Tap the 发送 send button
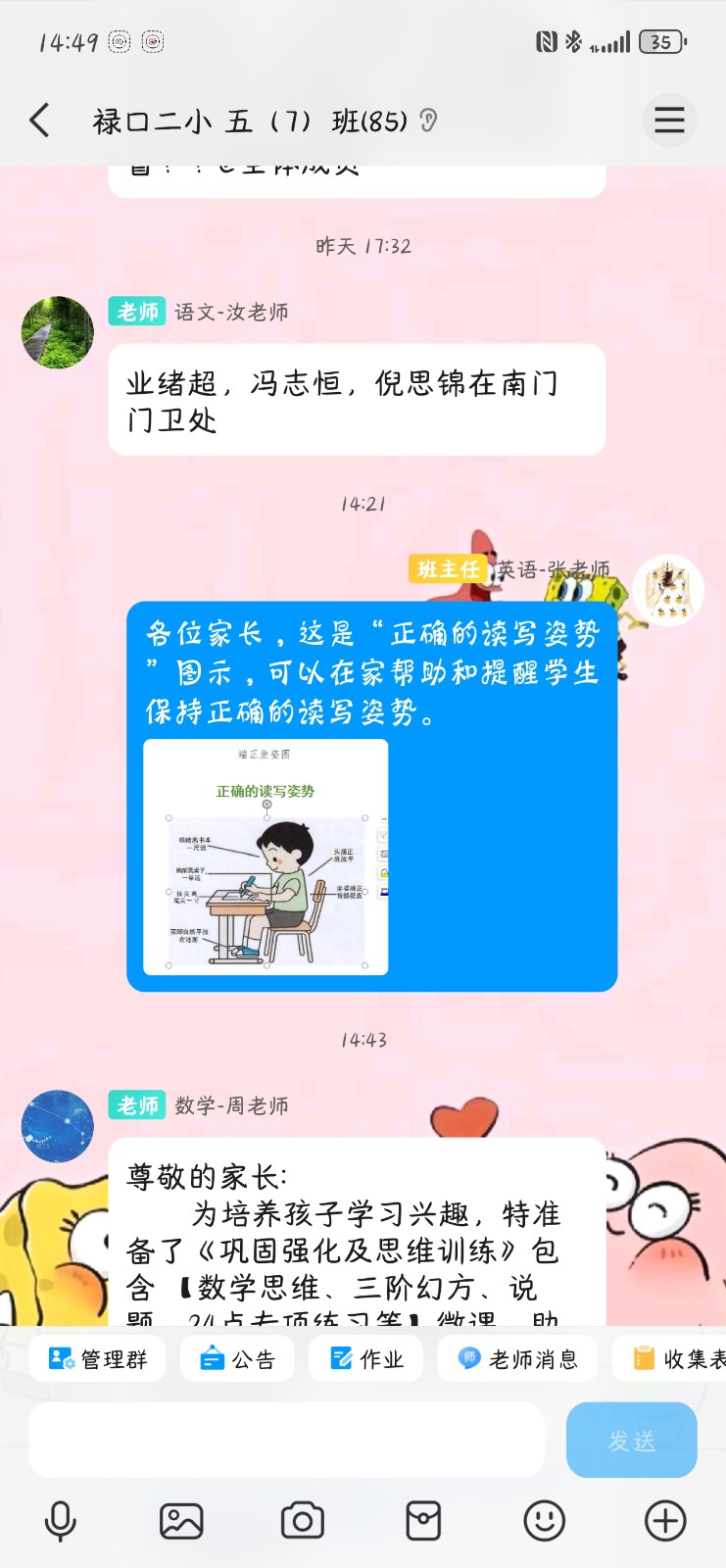The width and height of the screenshot is (726, 1568). click(631, 1440)
